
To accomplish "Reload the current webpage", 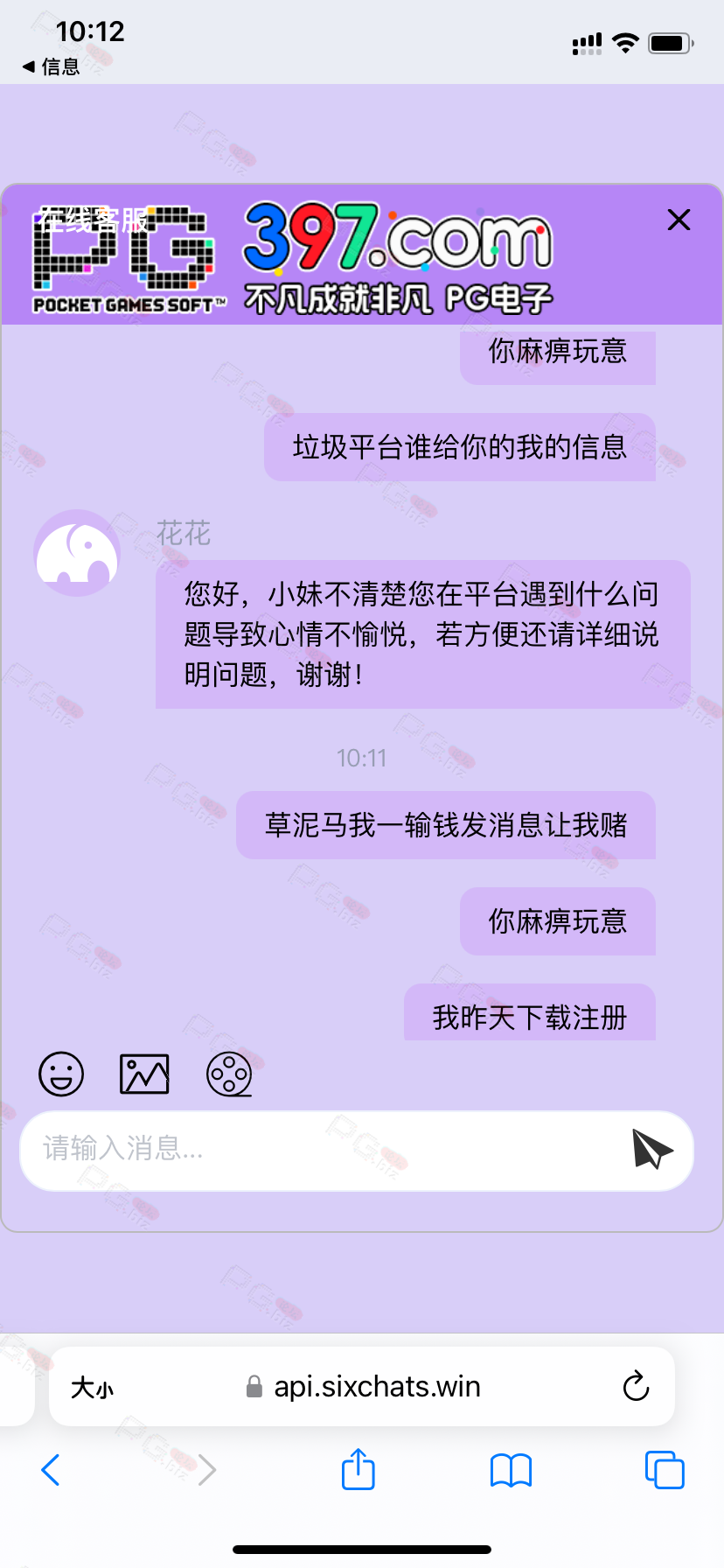I will 636,1386.
